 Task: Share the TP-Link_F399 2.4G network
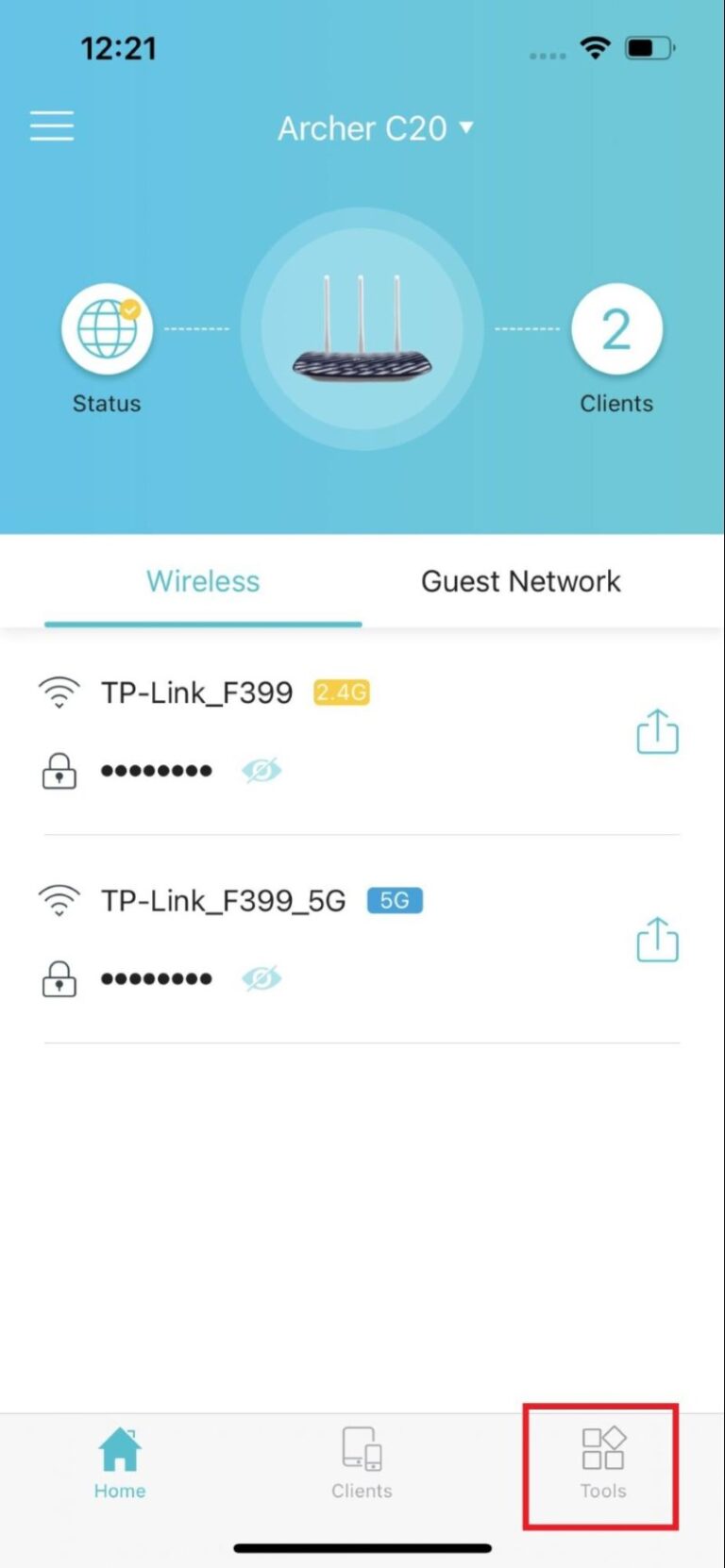click(x=657, y=732)
